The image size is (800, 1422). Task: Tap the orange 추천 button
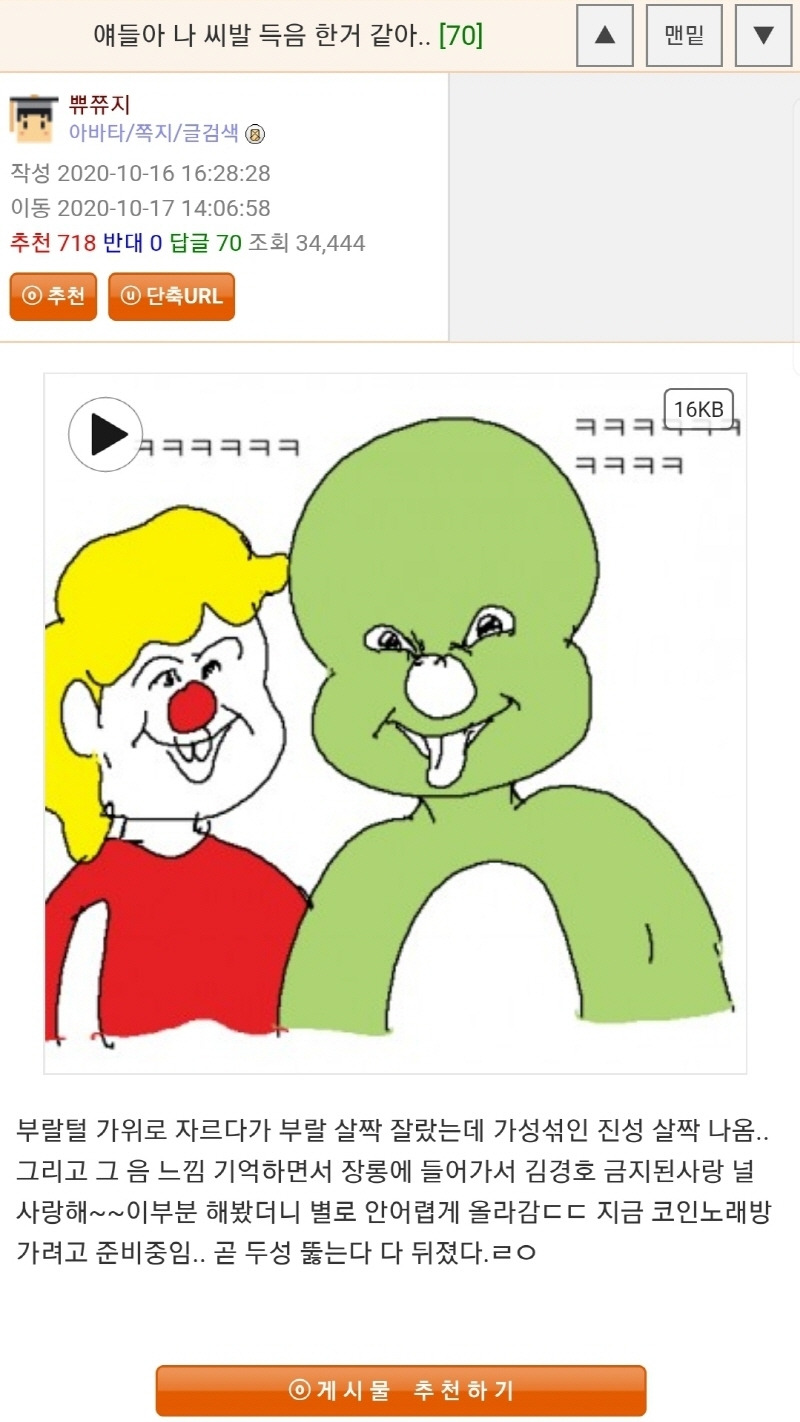tap(53, 297)
